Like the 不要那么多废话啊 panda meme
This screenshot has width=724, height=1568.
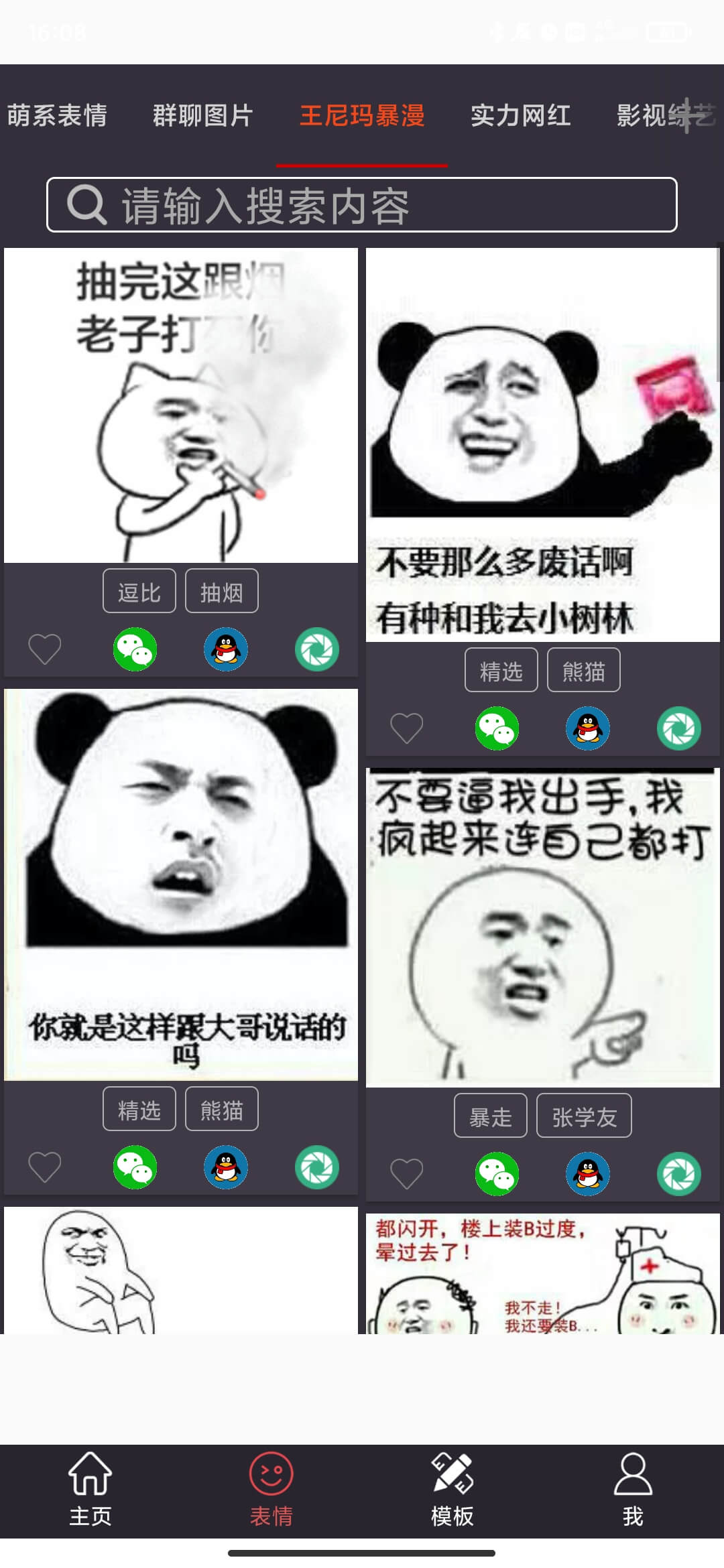point(407,728)
